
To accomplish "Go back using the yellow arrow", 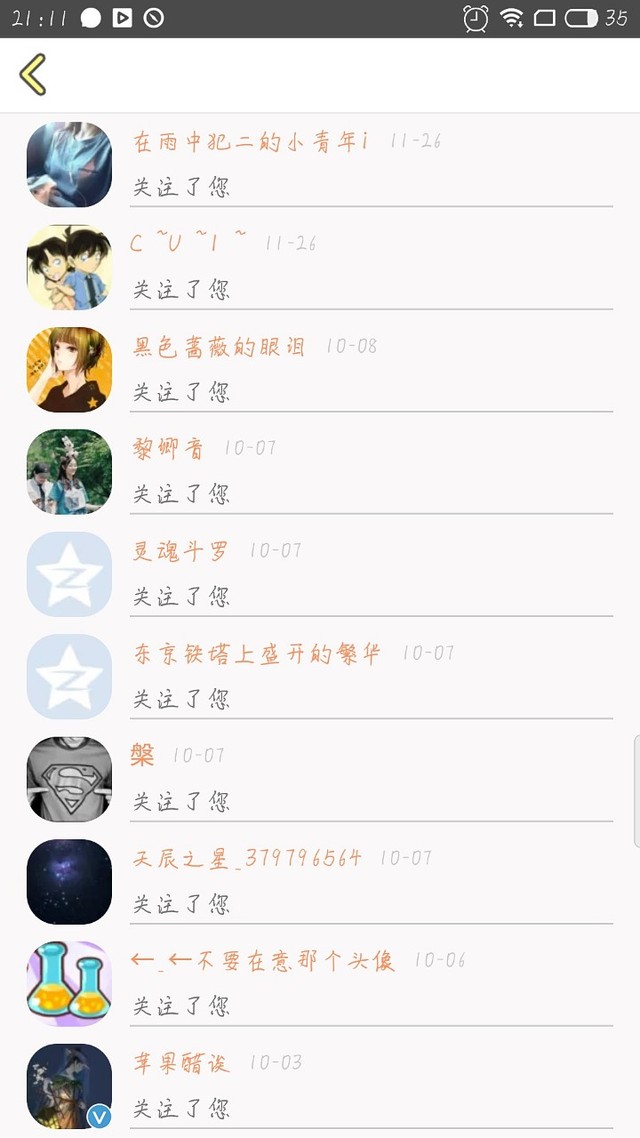I will tap(33, 75).
